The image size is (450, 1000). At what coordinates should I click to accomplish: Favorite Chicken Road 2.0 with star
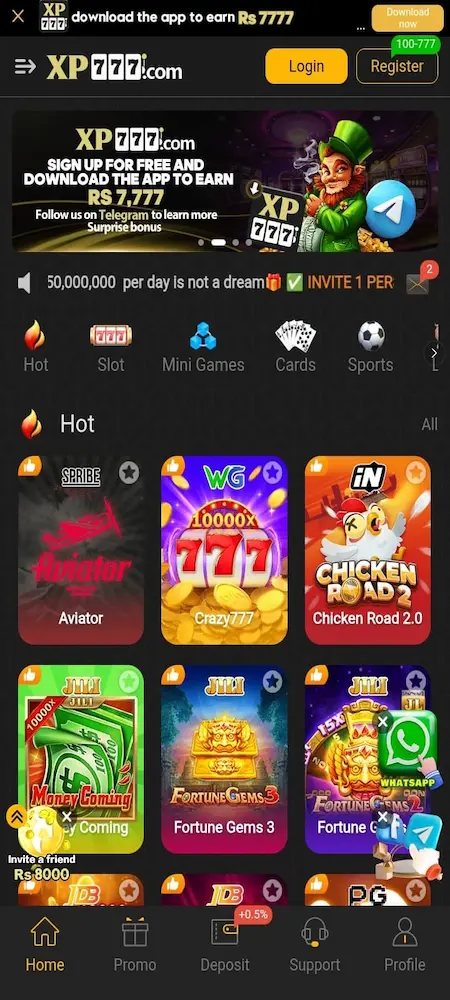pos(416,473)
